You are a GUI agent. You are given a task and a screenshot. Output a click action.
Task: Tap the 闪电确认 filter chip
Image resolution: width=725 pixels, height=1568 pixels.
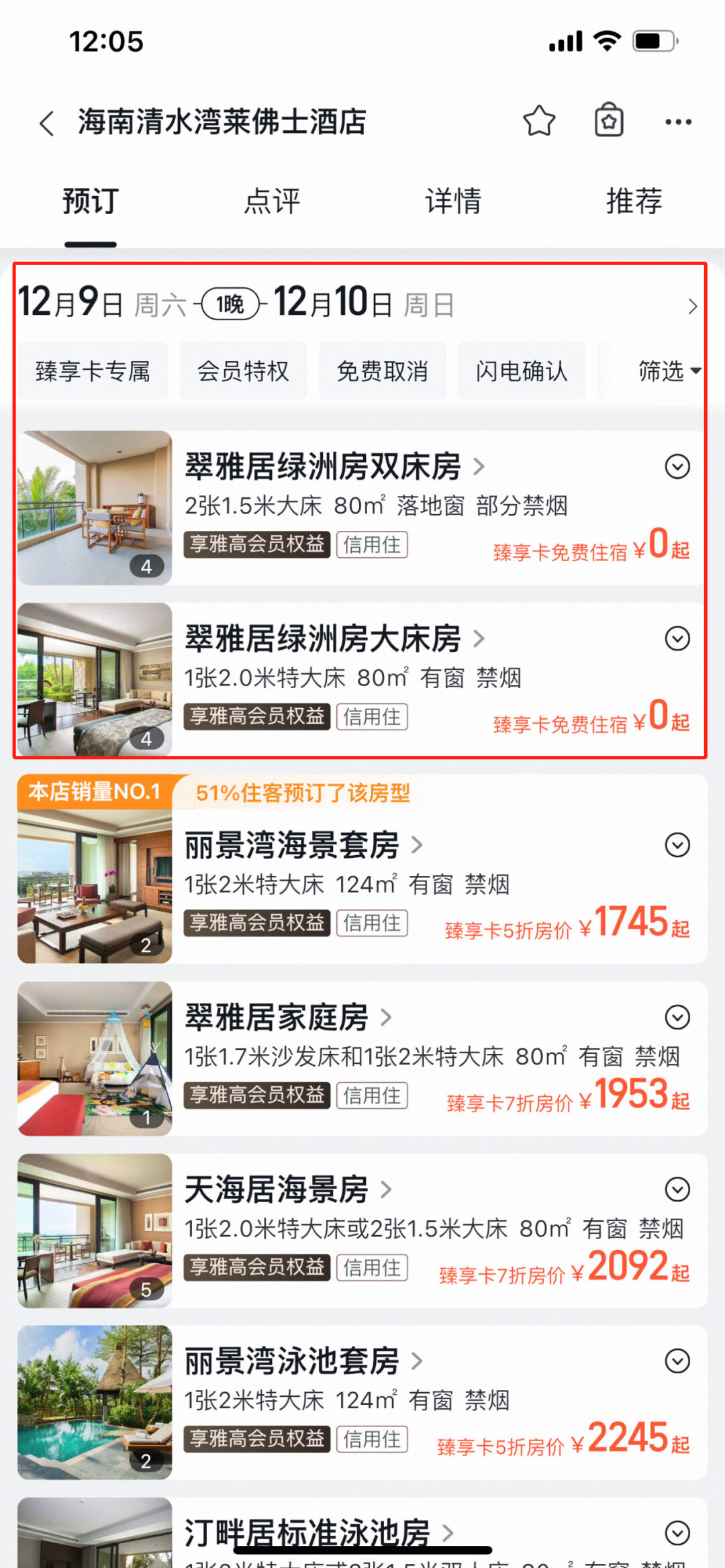[522, 371]
